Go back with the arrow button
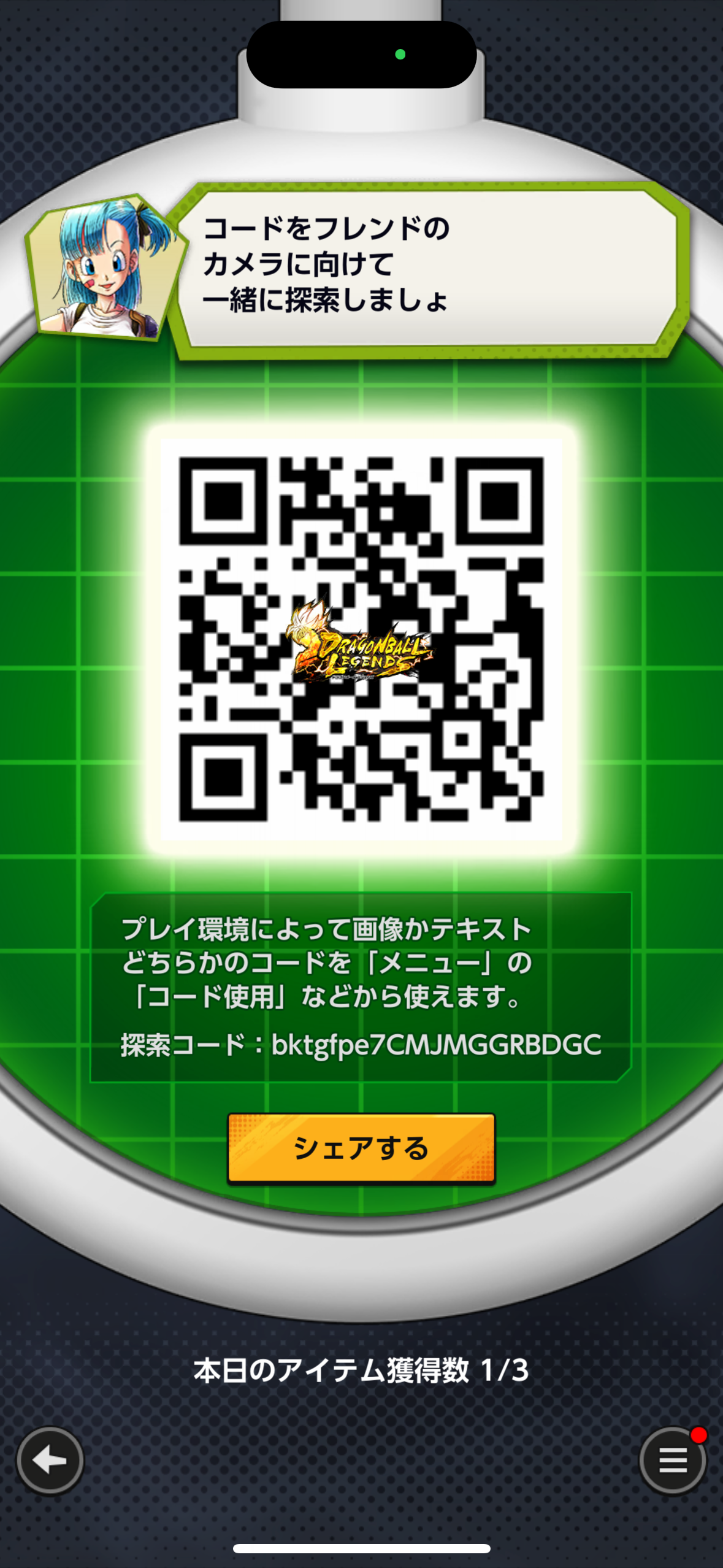 pyautogui.click(x=50, y=1461)
